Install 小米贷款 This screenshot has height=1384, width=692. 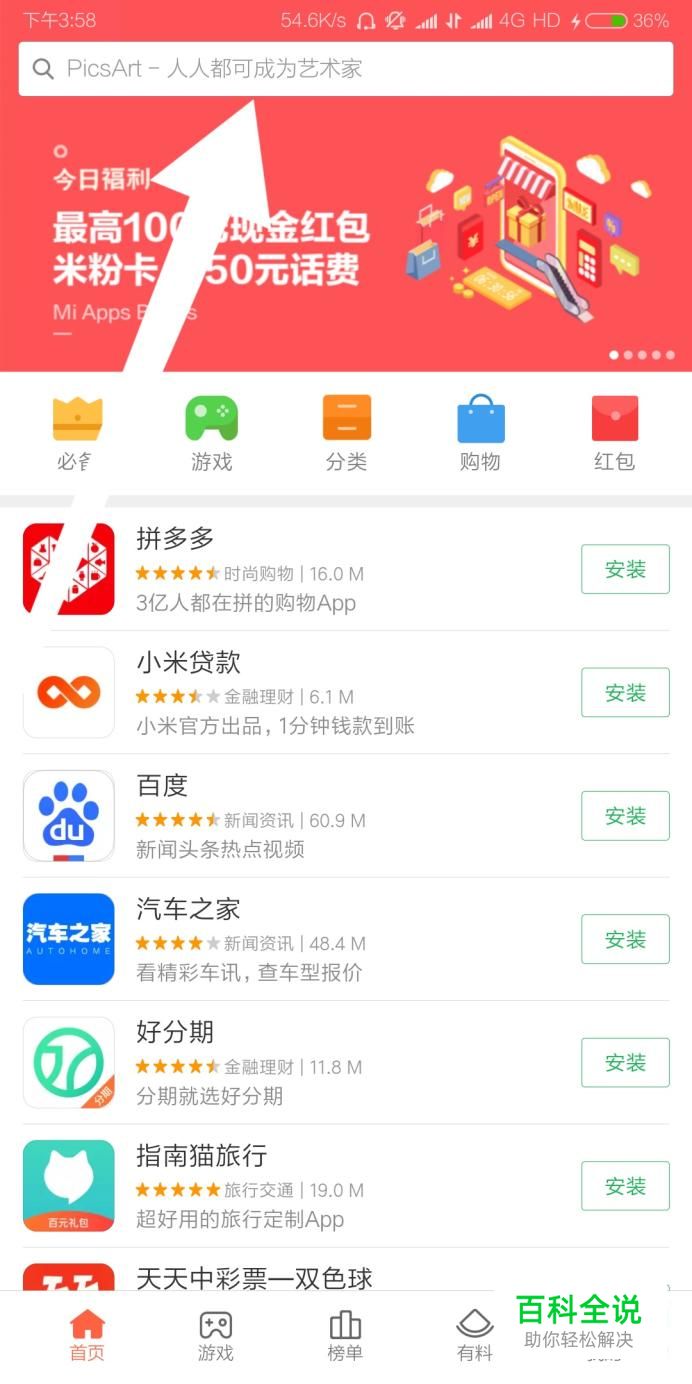click(625, 693)
